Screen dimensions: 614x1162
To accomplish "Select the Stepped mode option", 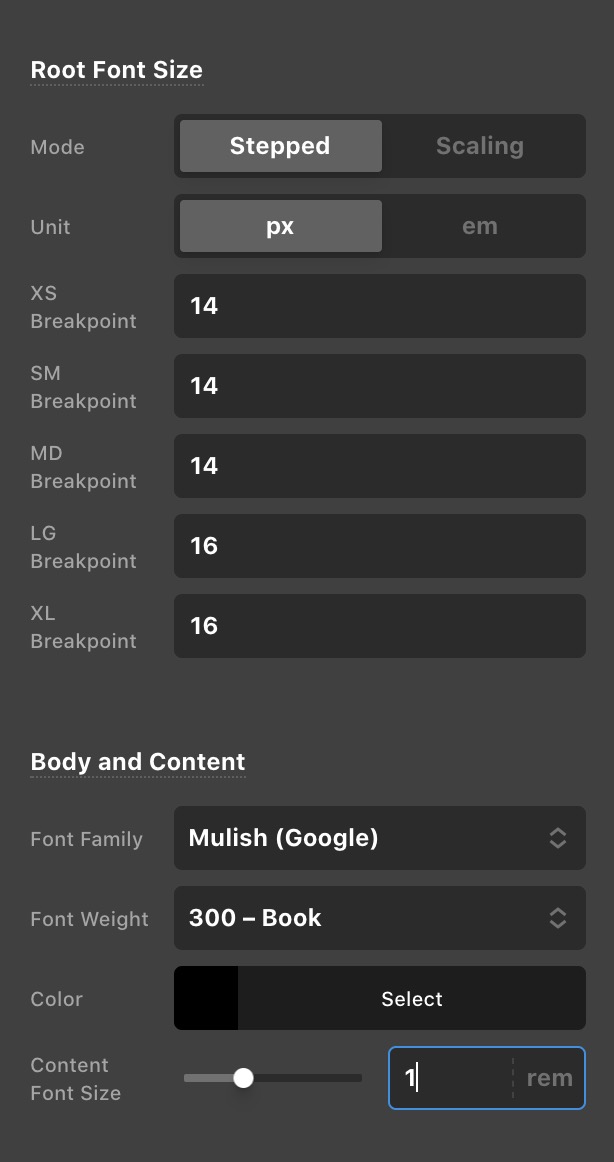I will click(281, 146).
